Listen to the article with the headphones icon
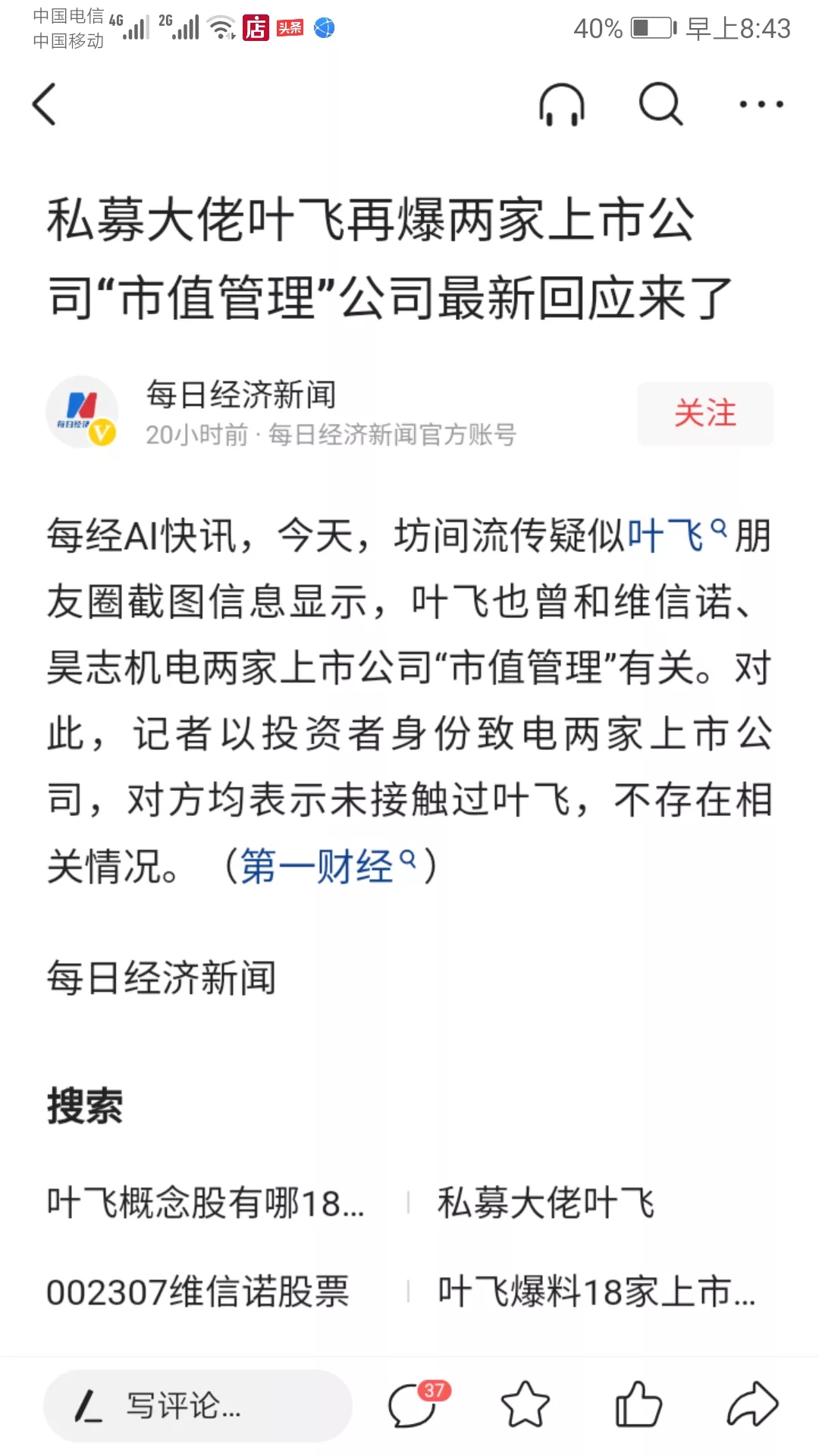The height and width of the screenshot is (1456, 819). [561, 104]
